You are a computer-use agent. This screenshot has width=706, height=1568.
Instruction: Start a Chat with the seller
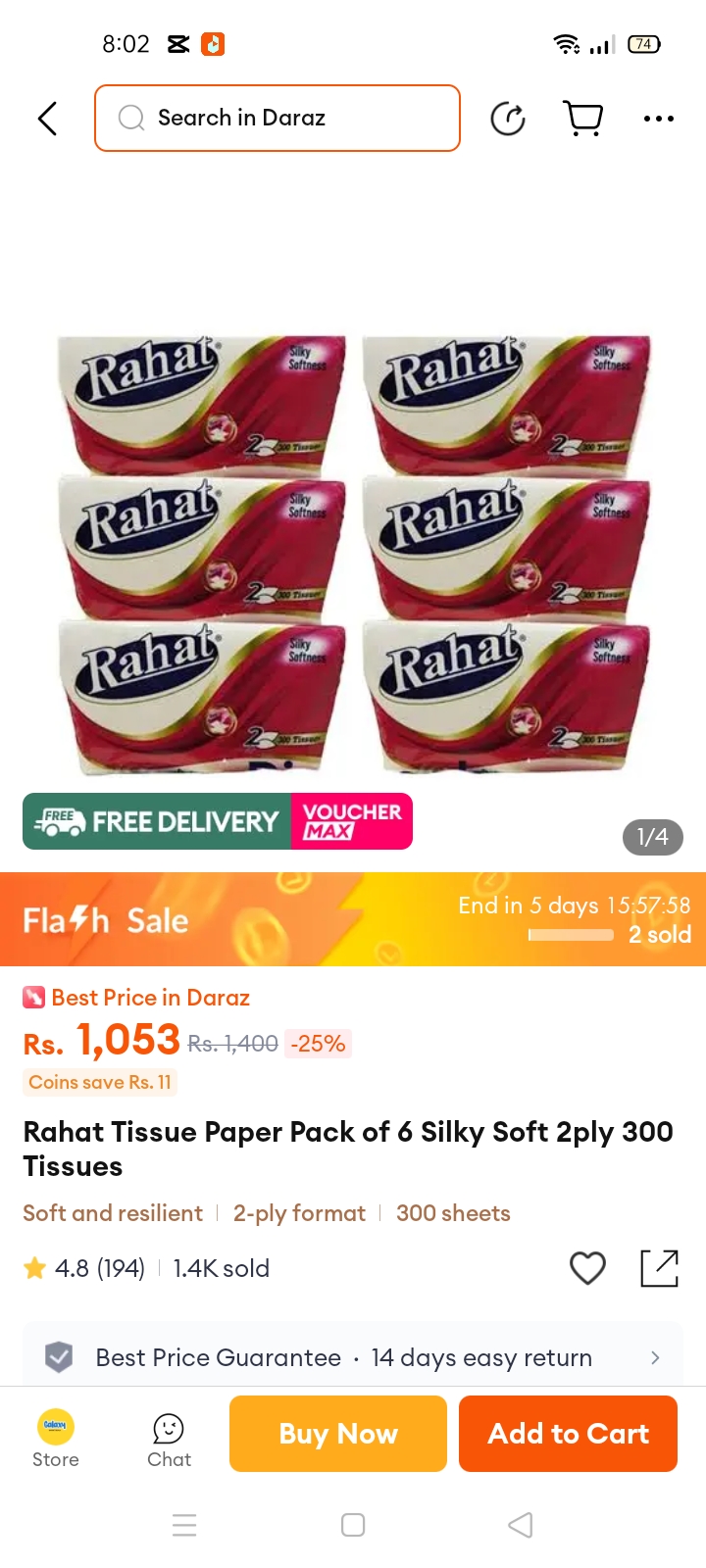pos(169,1438)
